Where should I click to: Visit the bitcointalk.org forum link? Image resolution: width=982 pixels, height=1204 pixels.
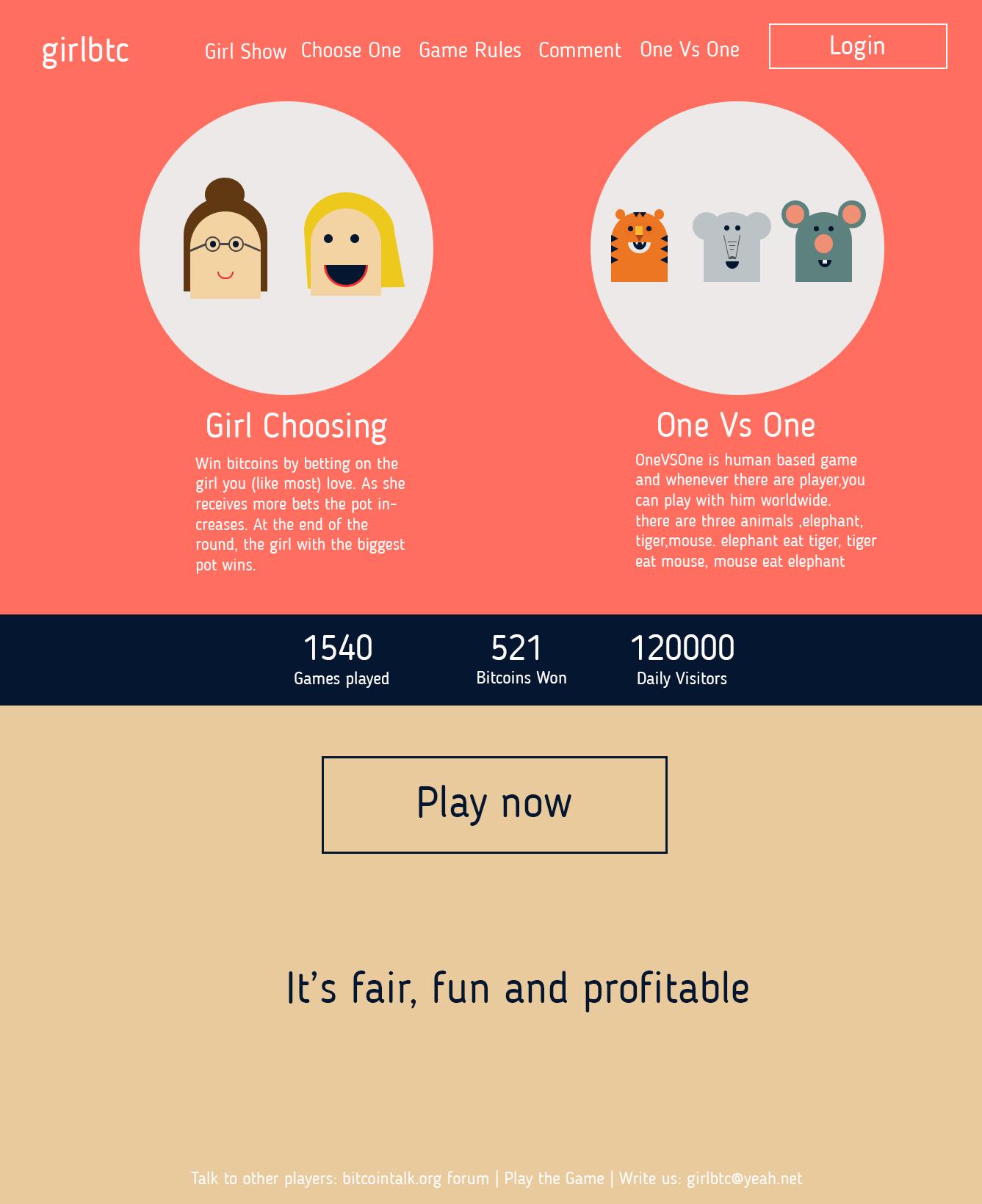(x=416, y=1178)
